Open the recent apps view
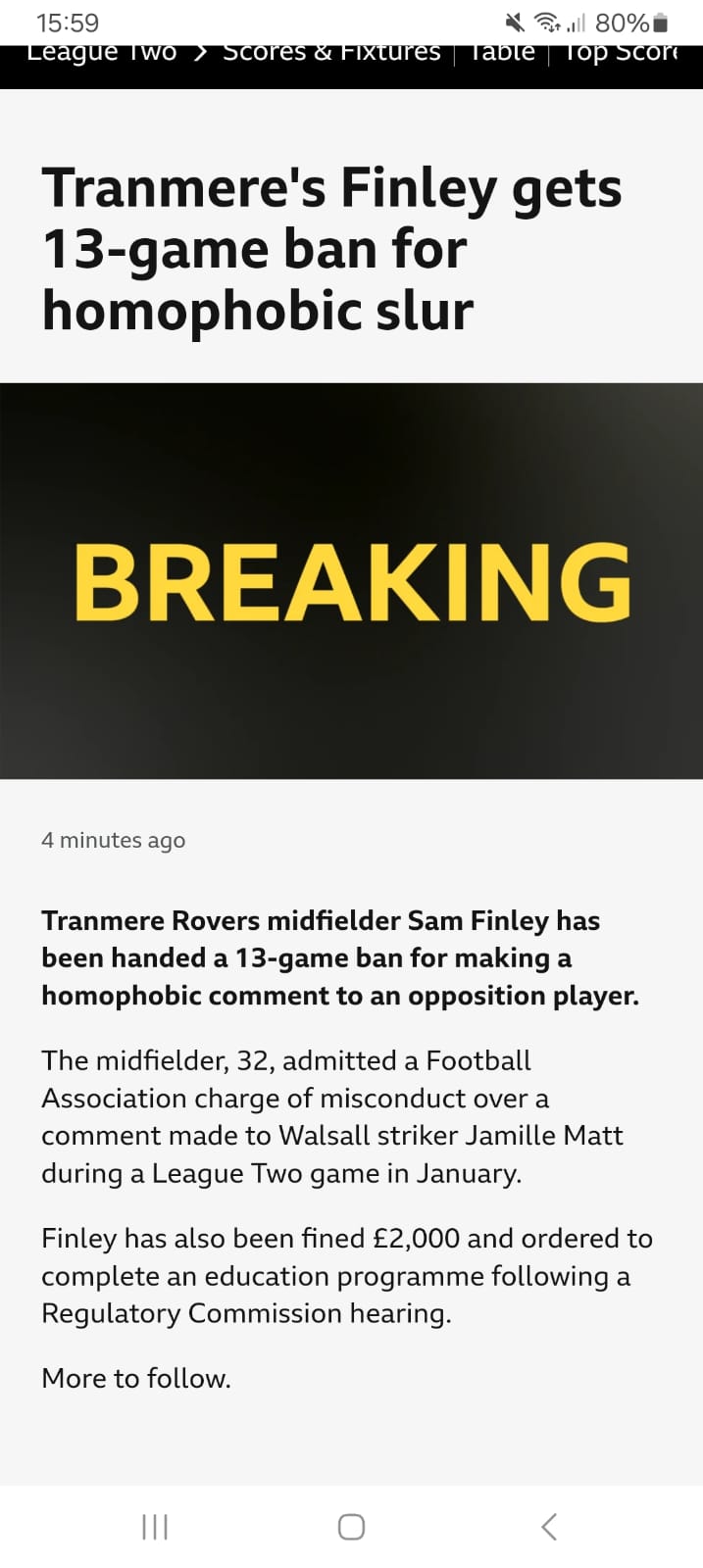This screenshot has width=703, height=1568. (x=155, y=1526)
